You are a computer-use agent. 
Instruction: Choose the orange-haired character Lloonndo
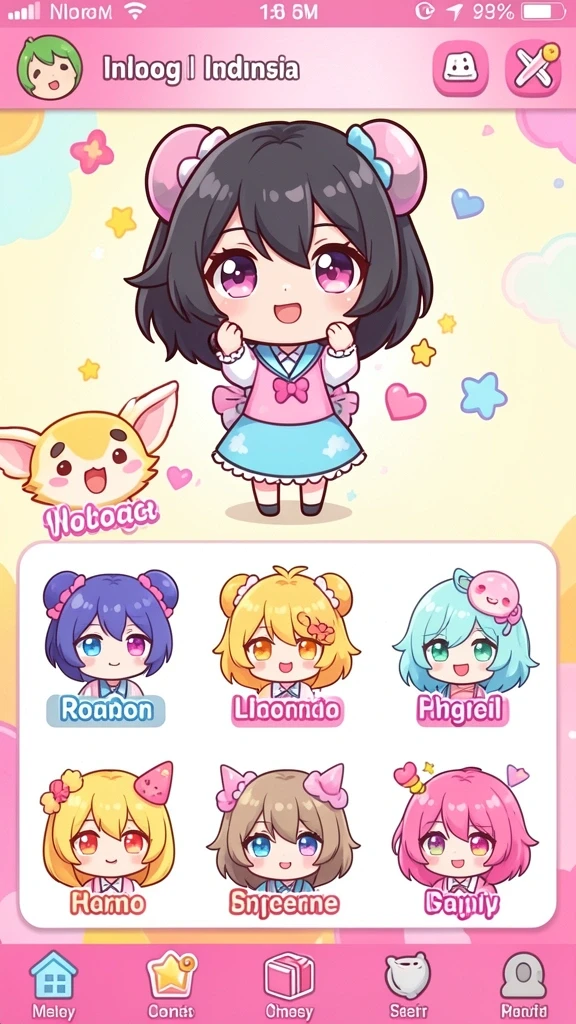tap(287, 646)
